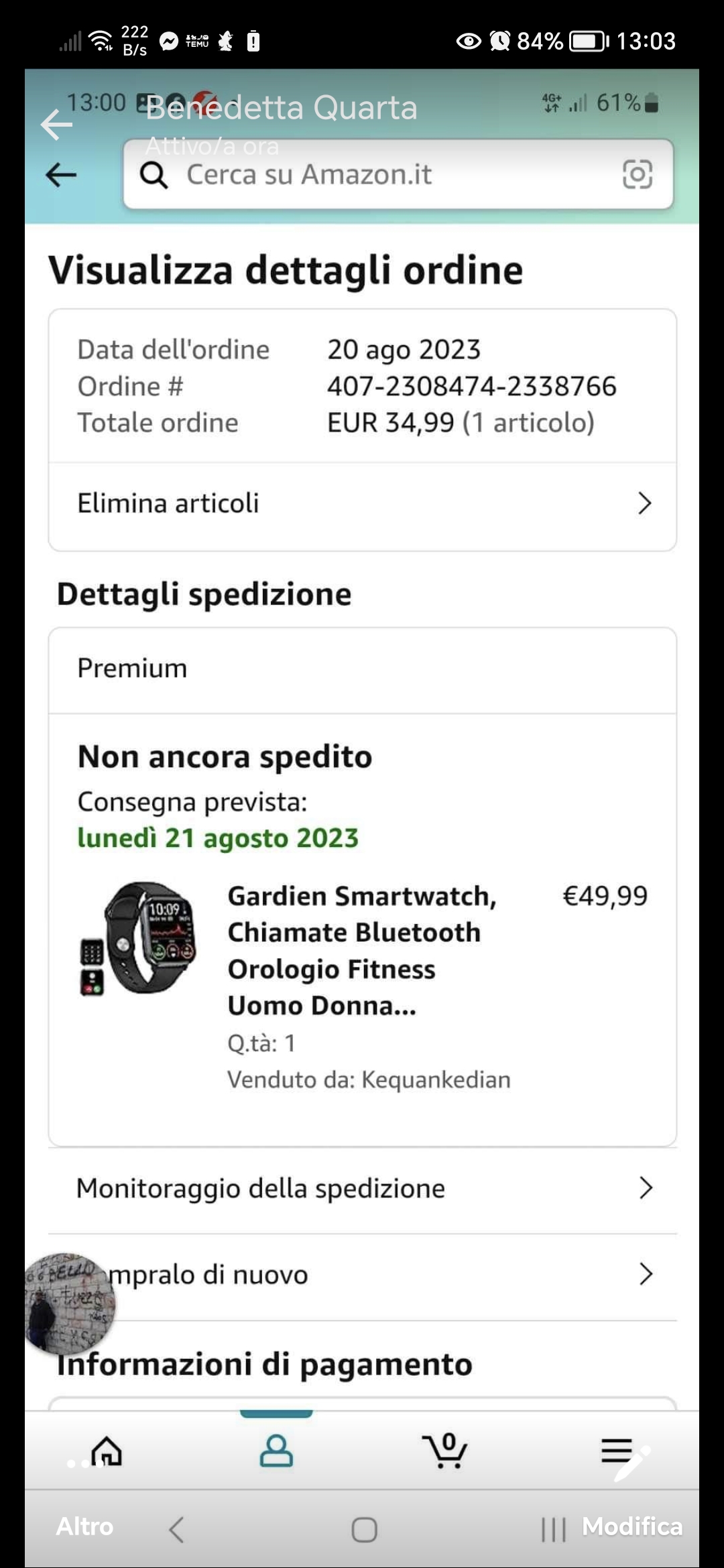The width and height of the screenshot is (724, 1568).
Task: Open the Altro options
Action: coord(84,1526)
